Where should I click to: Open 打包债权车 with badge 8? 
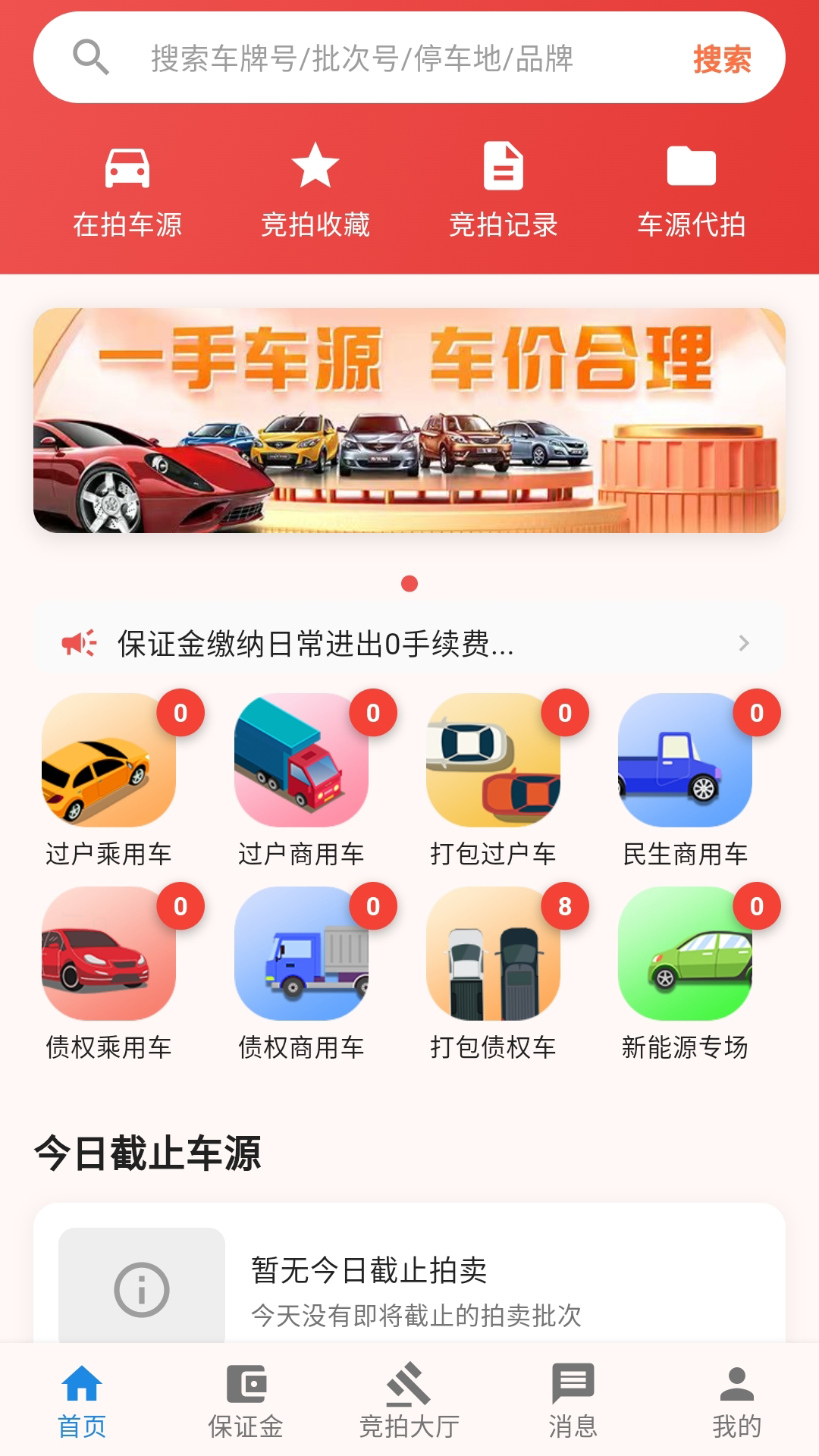(494, 959)
